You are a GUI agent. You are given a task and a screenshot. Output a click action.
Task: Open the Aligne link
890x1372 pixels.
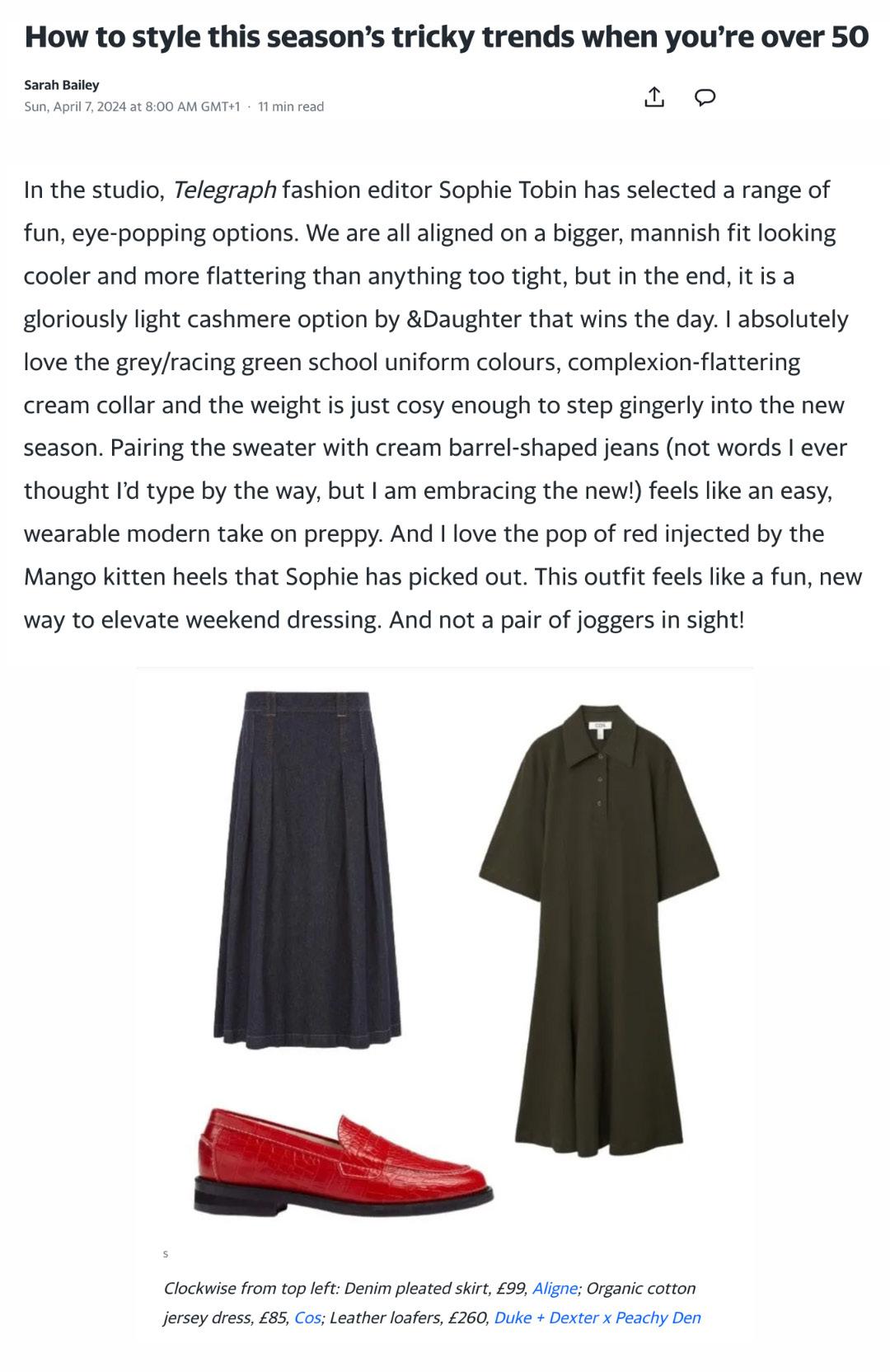coord(555,1288)
